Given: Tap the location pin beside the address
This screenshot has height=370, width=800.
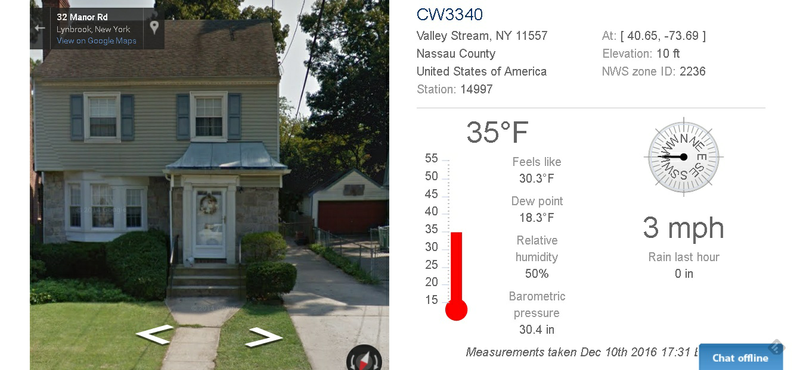Looking at the screenshot, I should [x=154, y=28].
